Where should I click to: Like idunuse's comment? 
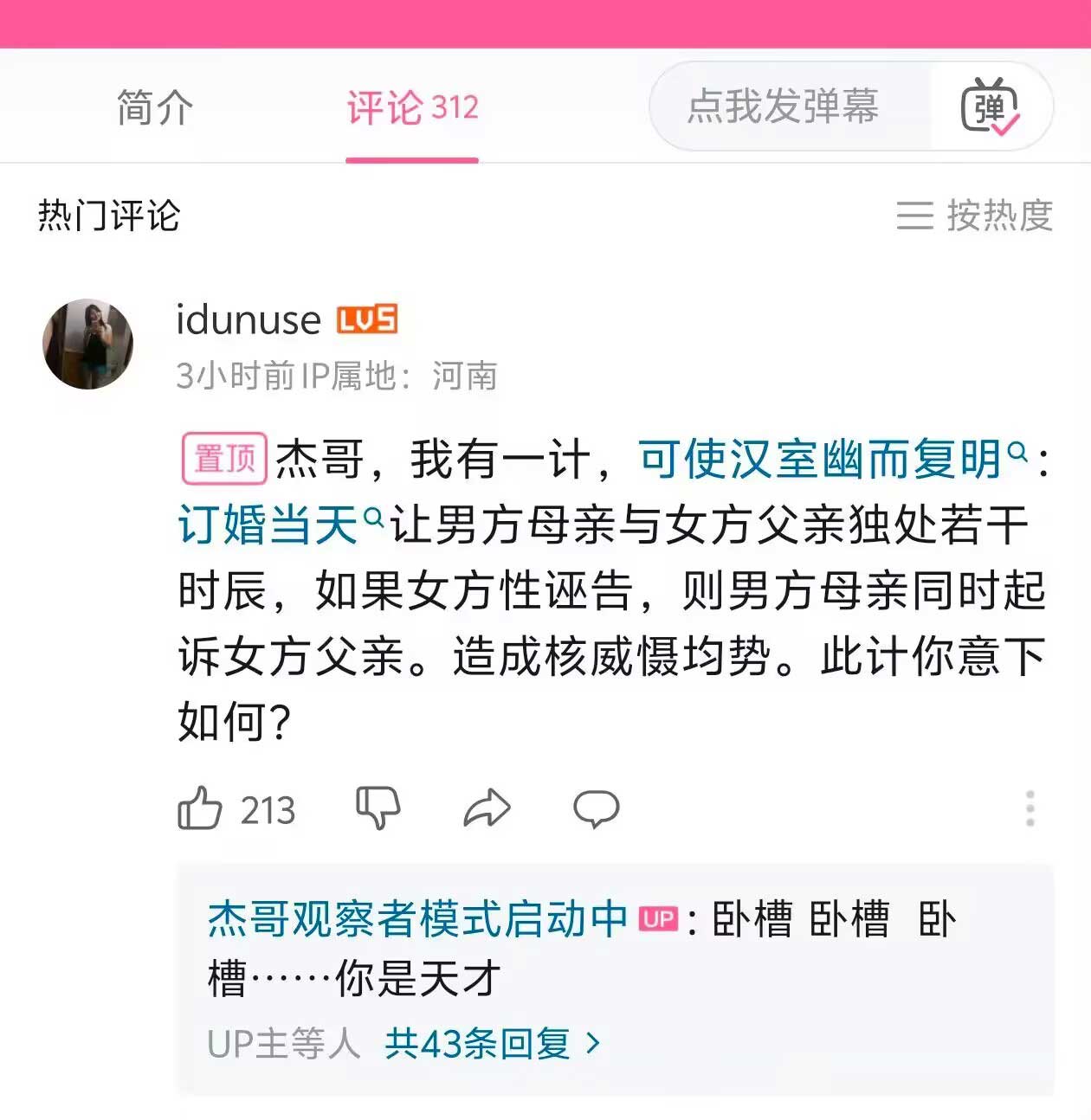(200, 809)
